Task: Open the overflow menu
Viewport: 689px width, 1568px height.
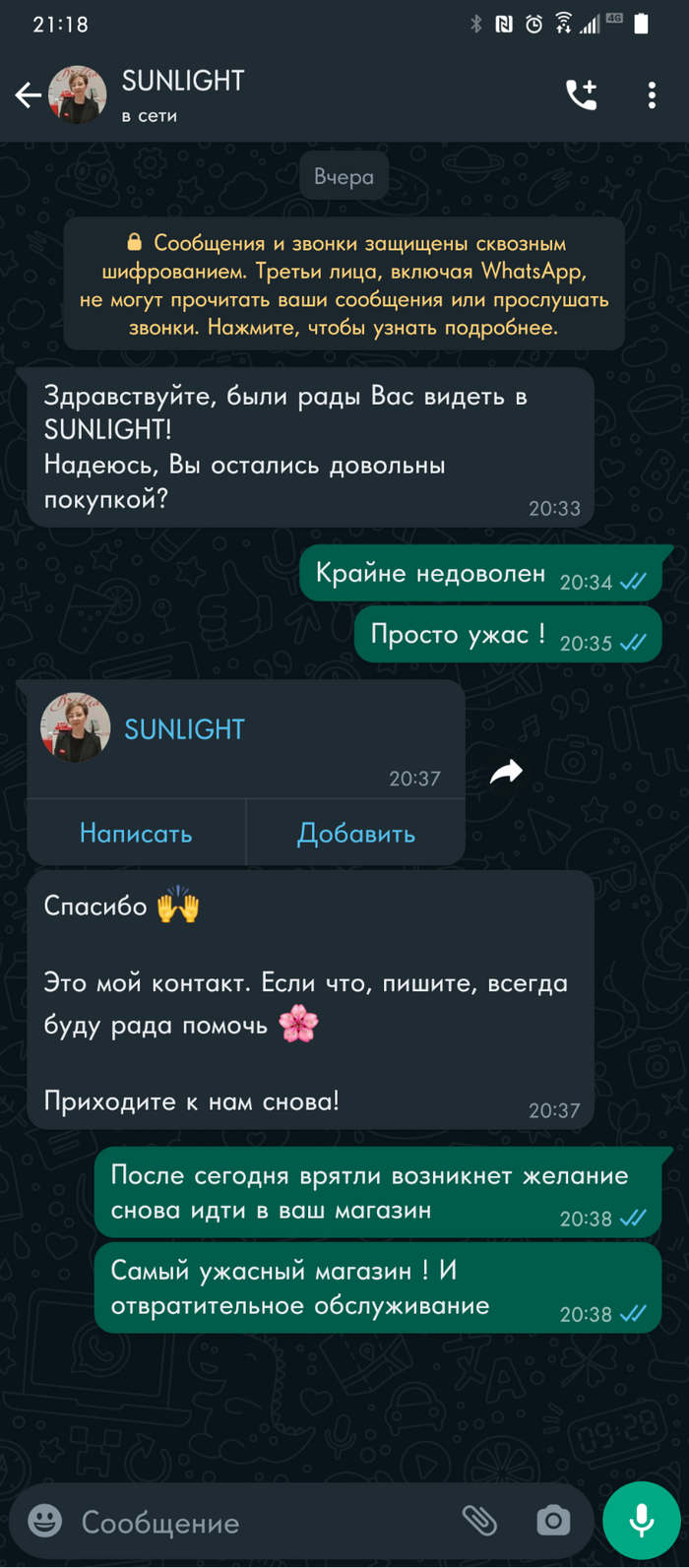Action: 652,95
